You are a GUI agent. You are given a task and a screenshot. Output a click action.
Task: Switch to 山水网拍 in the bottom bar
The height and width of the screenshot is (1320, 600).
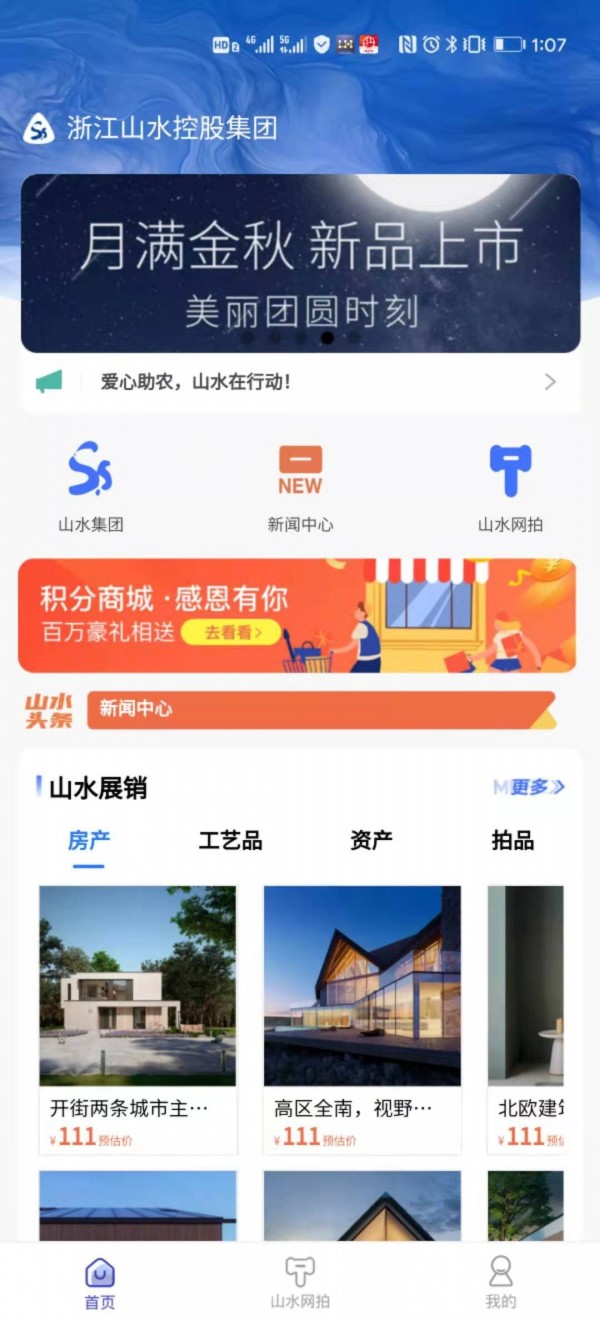[x=300, y=1282]
